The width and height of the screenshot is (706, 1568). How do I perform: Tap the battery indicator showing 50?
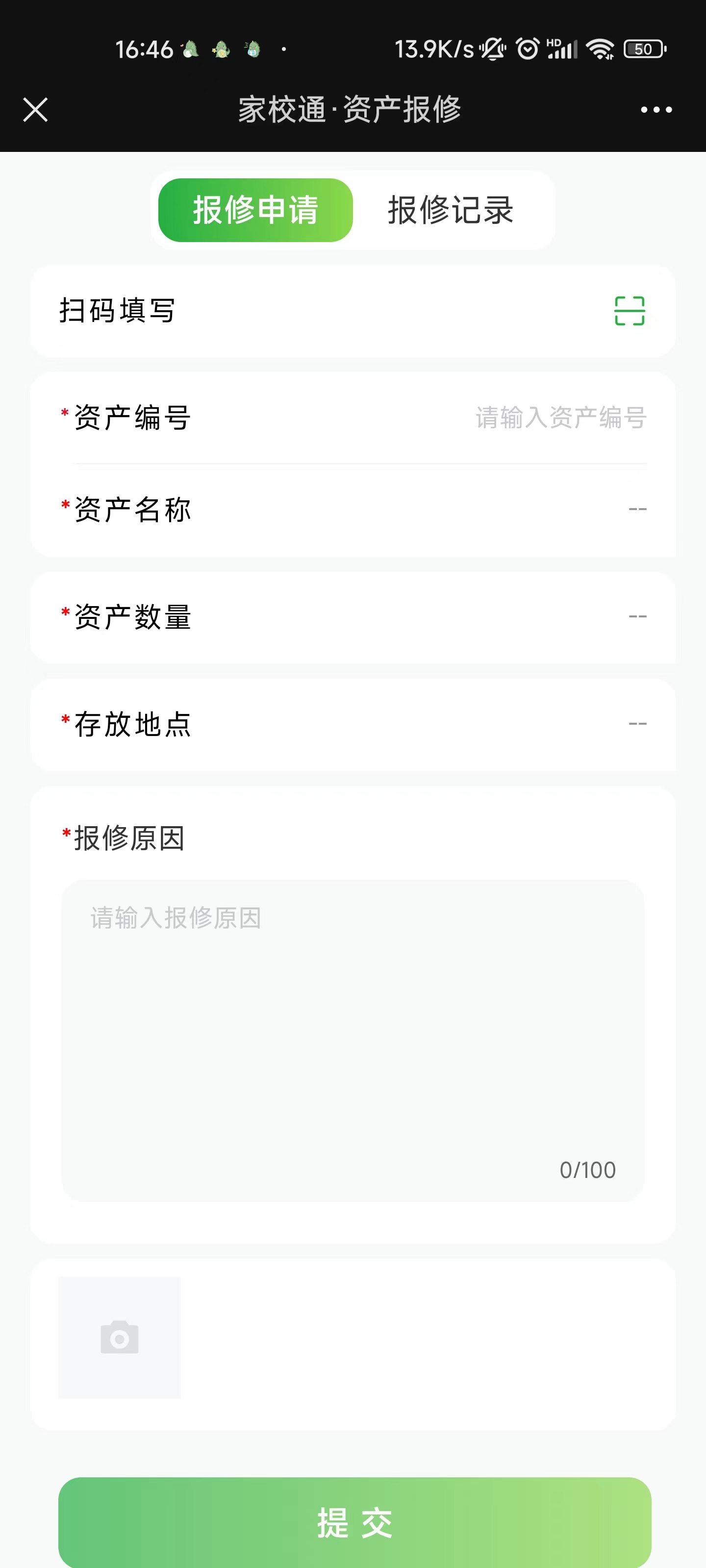pyautogui.click(x=645, y=49)
